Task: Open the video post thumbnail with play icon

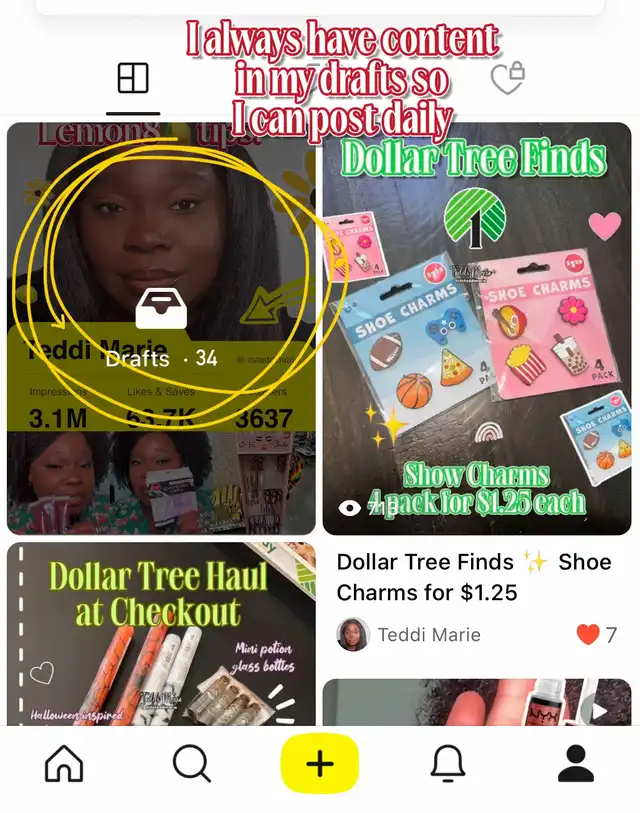Action: 477,703
